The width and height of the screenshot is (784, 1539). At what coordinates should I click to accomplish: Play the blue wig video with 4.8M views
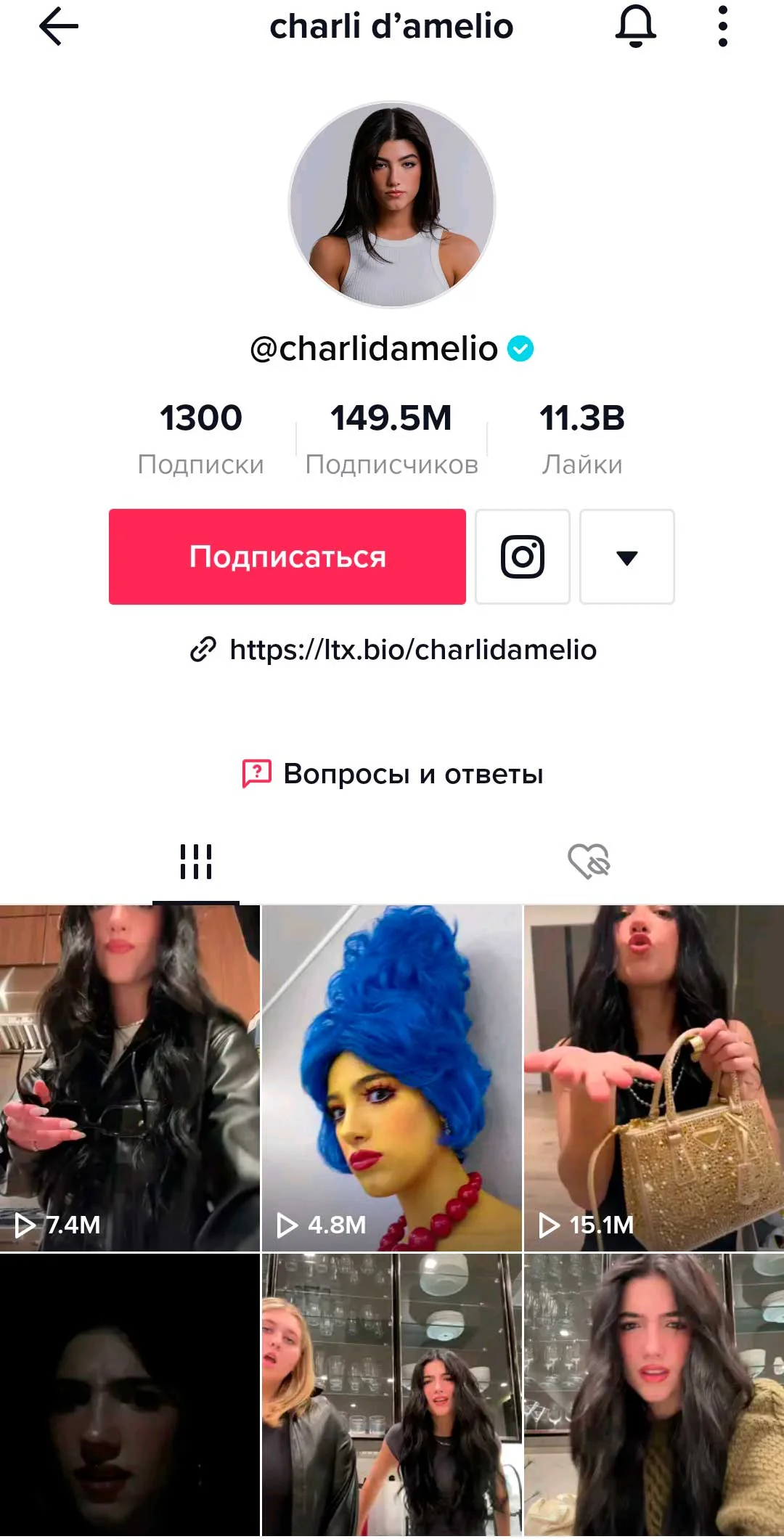pyautogui.click(x=392, y=1078)
